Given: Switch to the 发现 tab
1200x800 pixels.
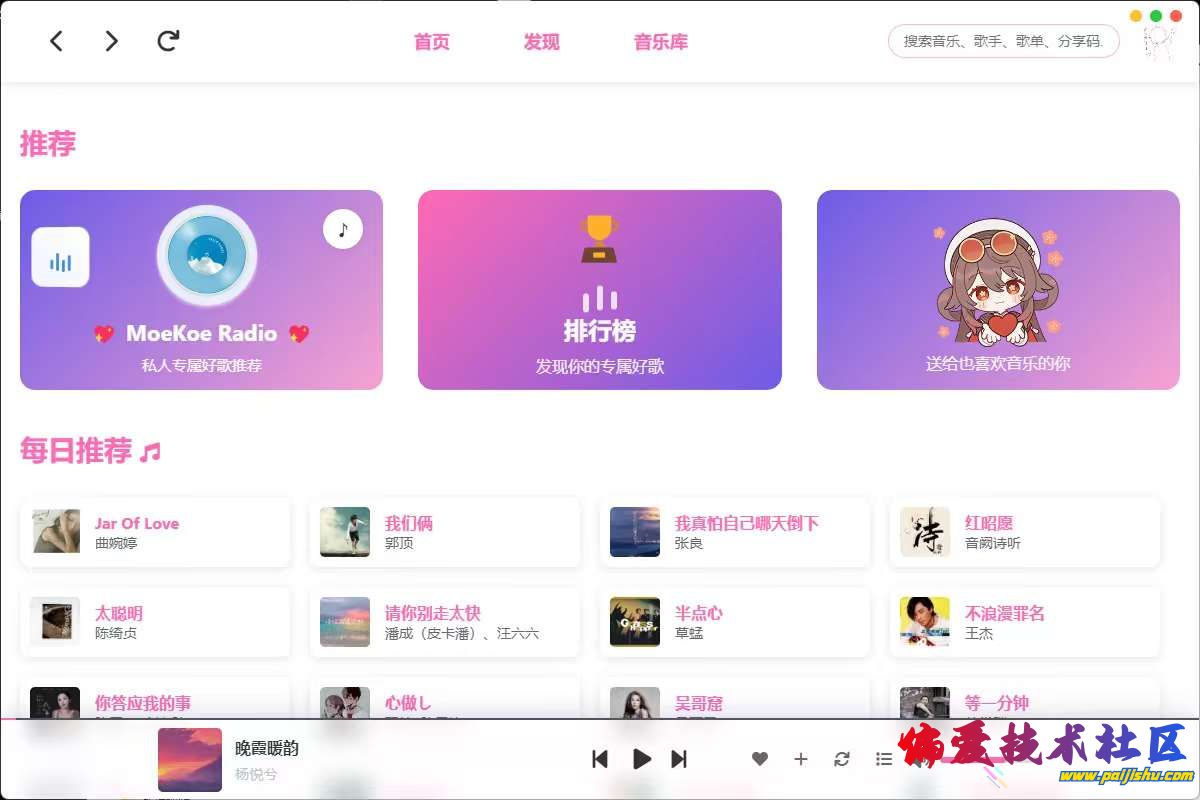Looking at the screenshot, I should tap(541, 42).
